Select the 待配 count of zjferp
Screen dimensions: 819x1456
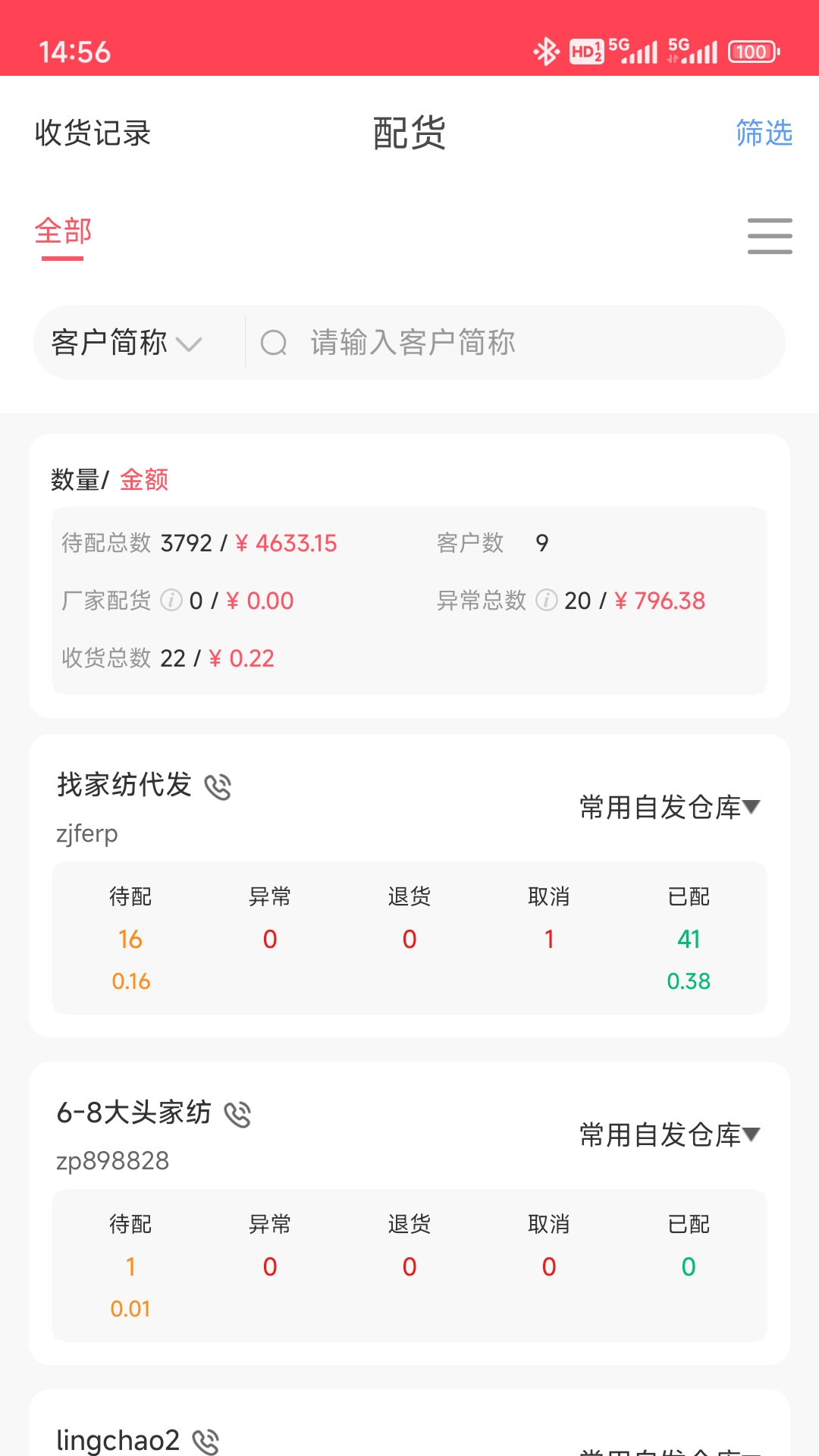coord(130,939)
